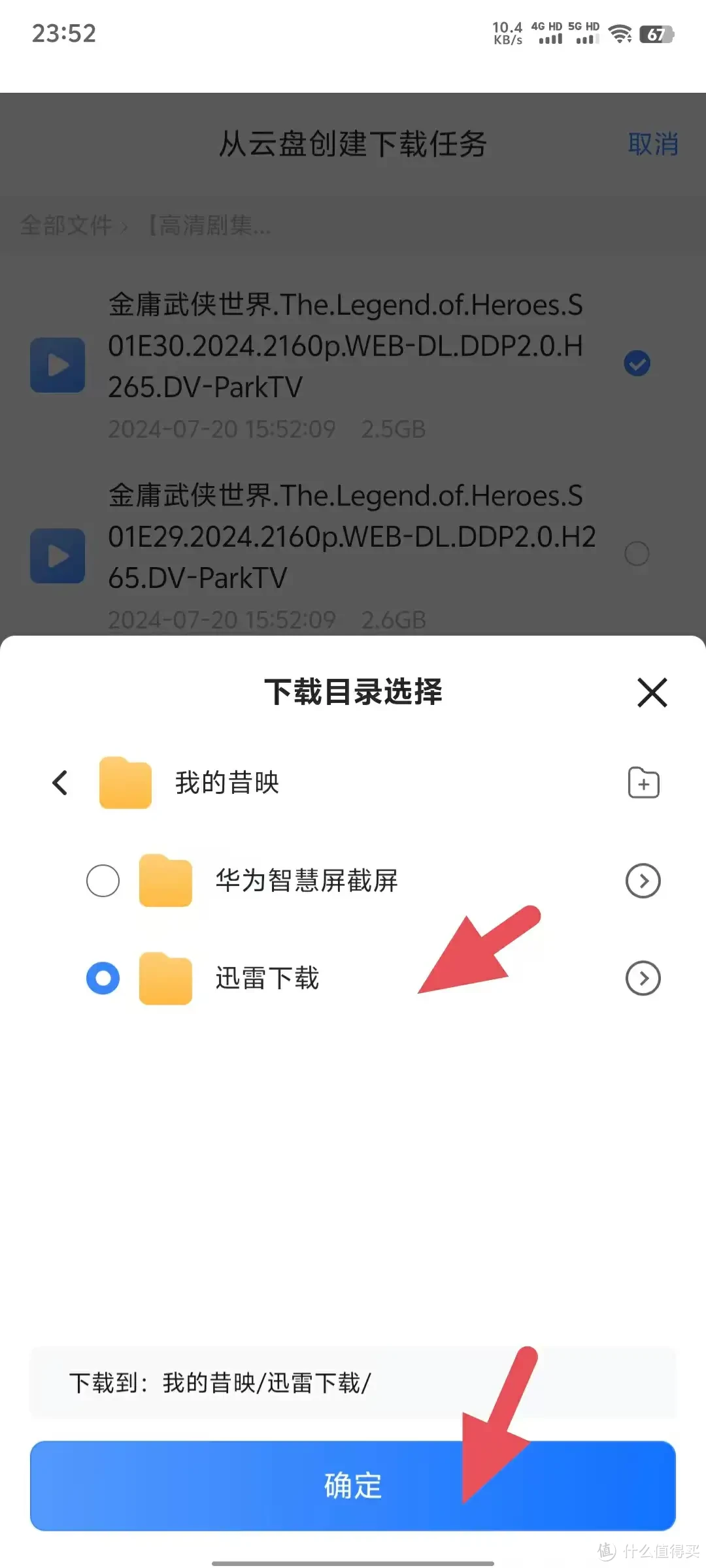This screenshot has height=1568, width=706.
Task: Tap 取消 to cancel download creation
Action: (x=653, y=144)
